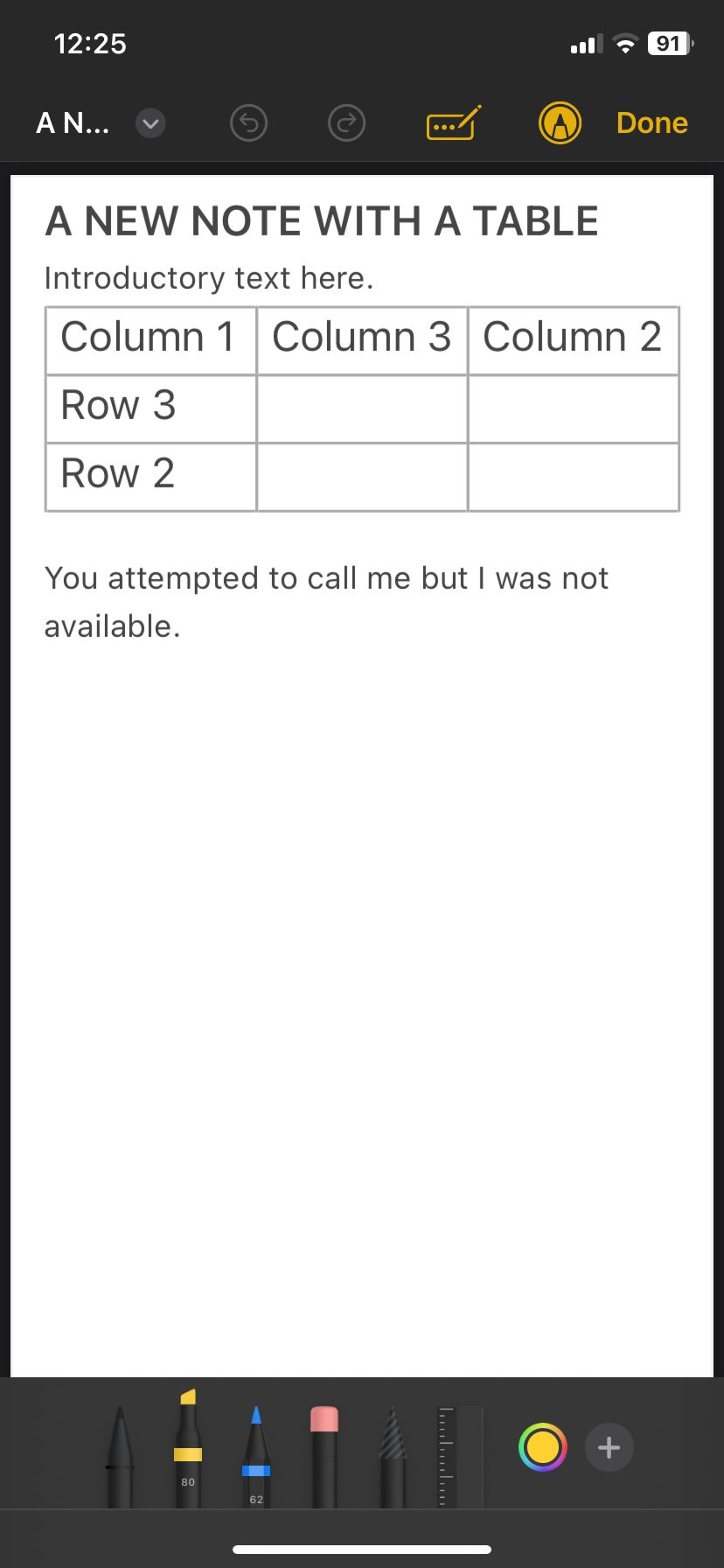Select the pink eraser tool
This screenshot has width=724, height=1568.
click(x=324, y=1456)
